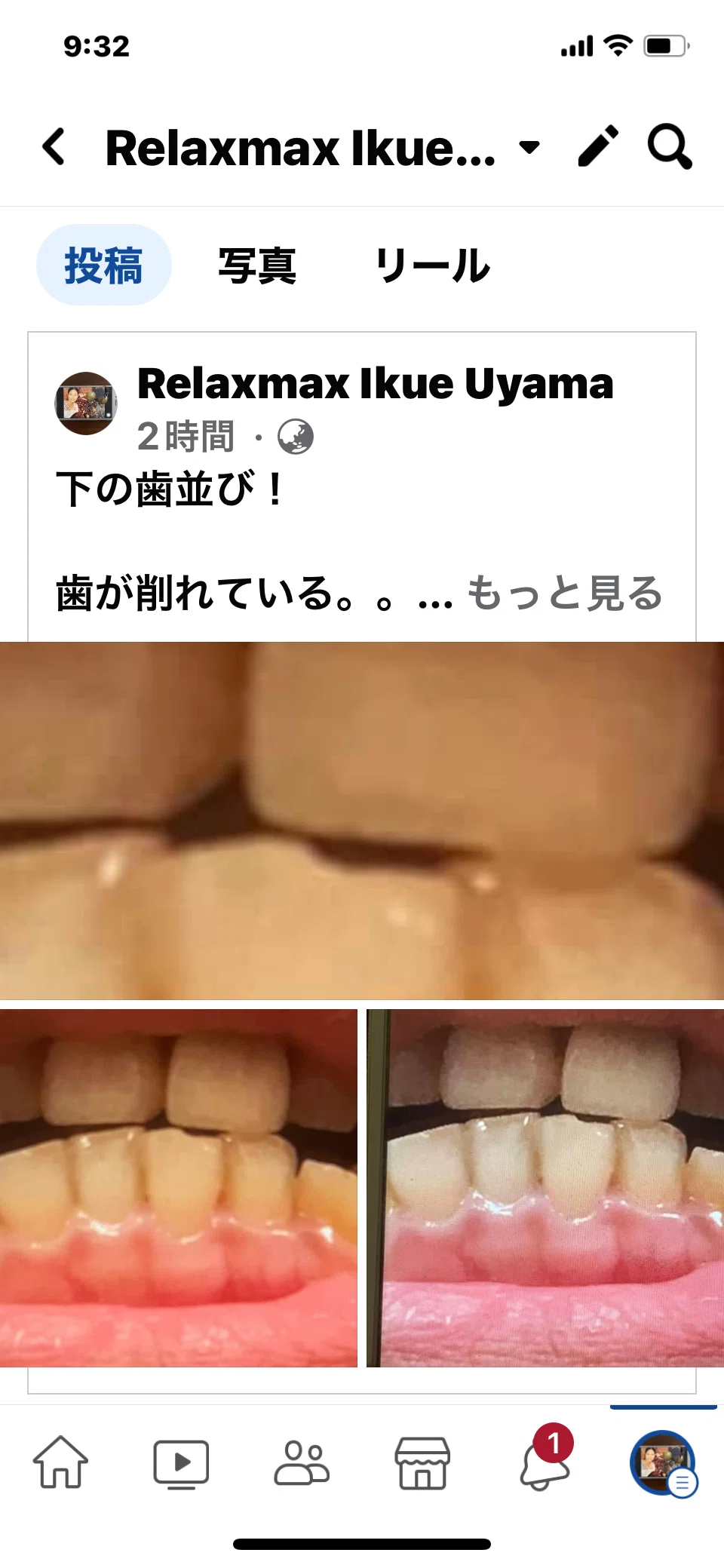Open the bottom-left teeth photo
This screenshot has width=724, height=1568.
[179, 1188]
